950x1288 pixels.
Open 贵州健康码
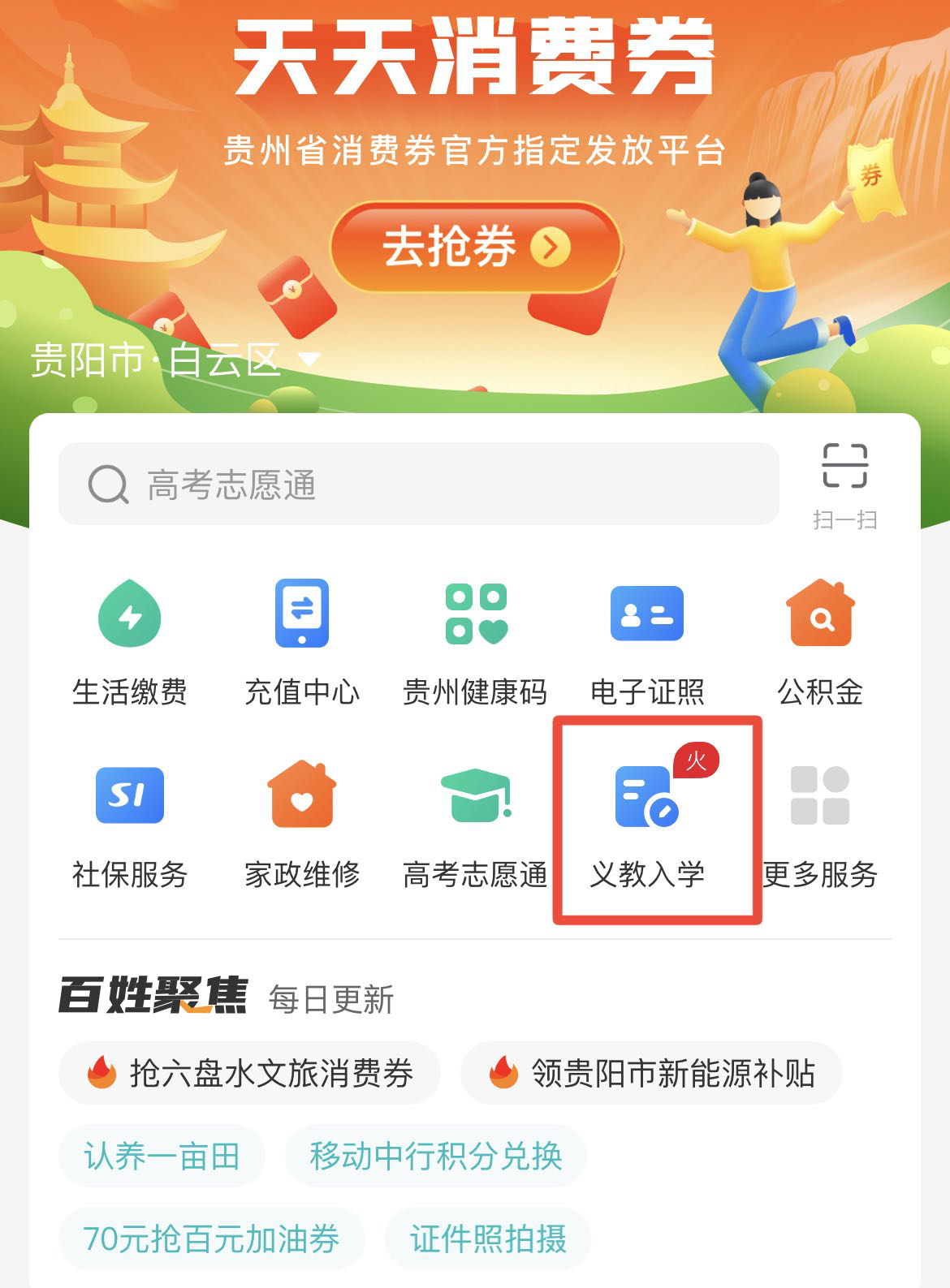475,641
